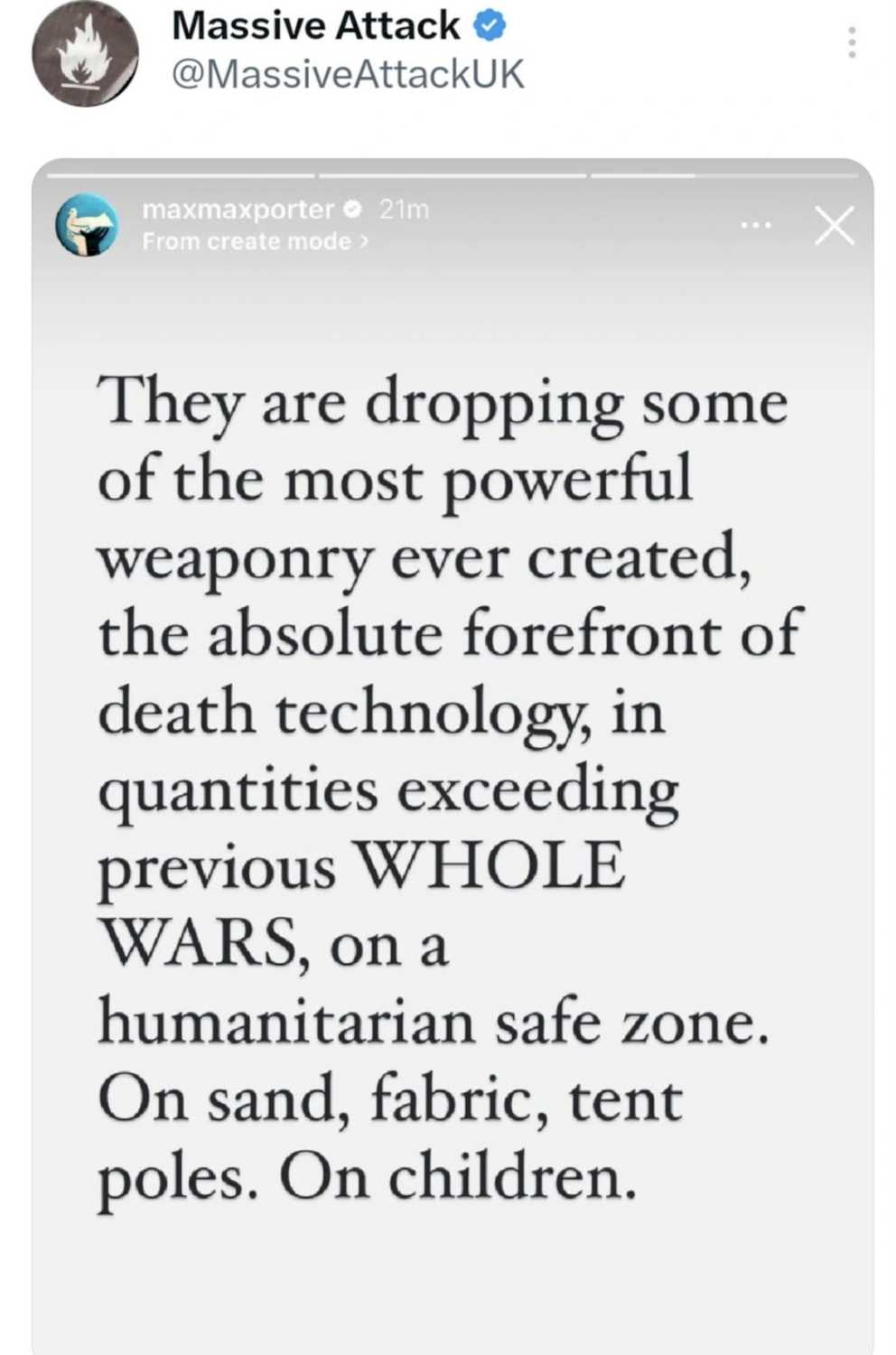Open the @MassiveAttackUK profile from the name
Screen dimensions: 896x1355
[315, 25]
